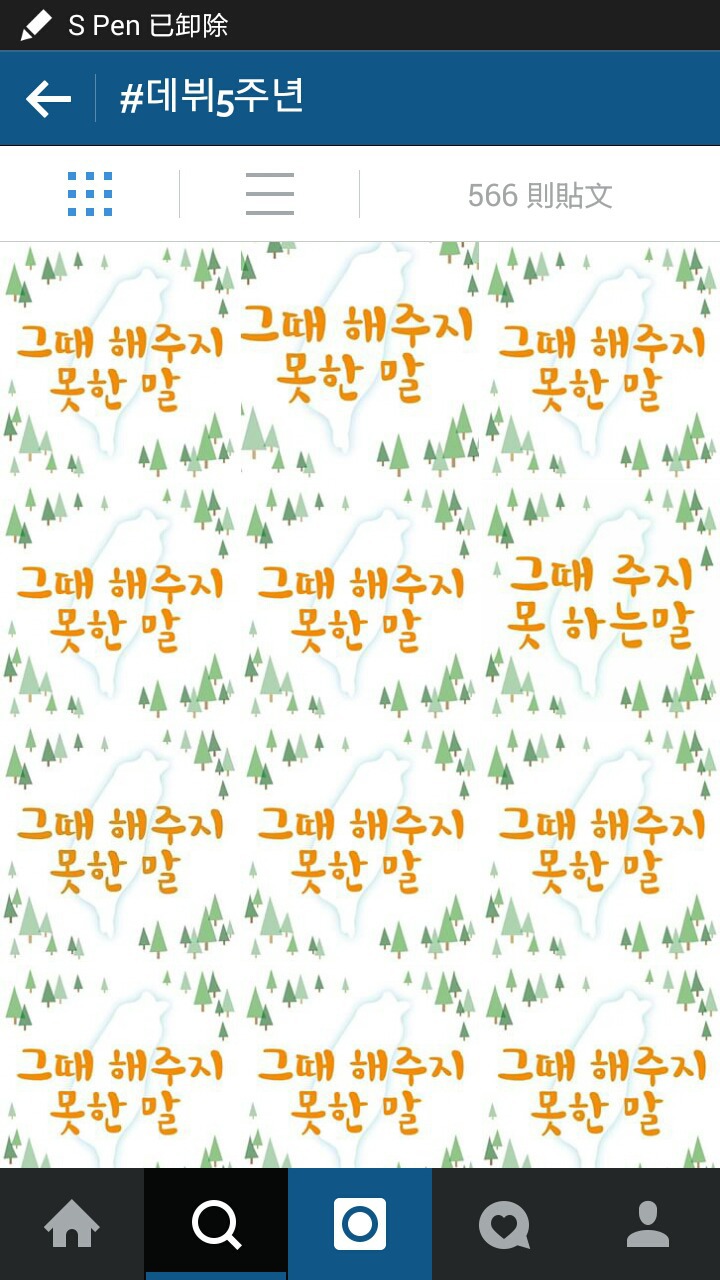Go to the home feed tab
This screenshot has height=1280, width=720.
point(72,1224)
